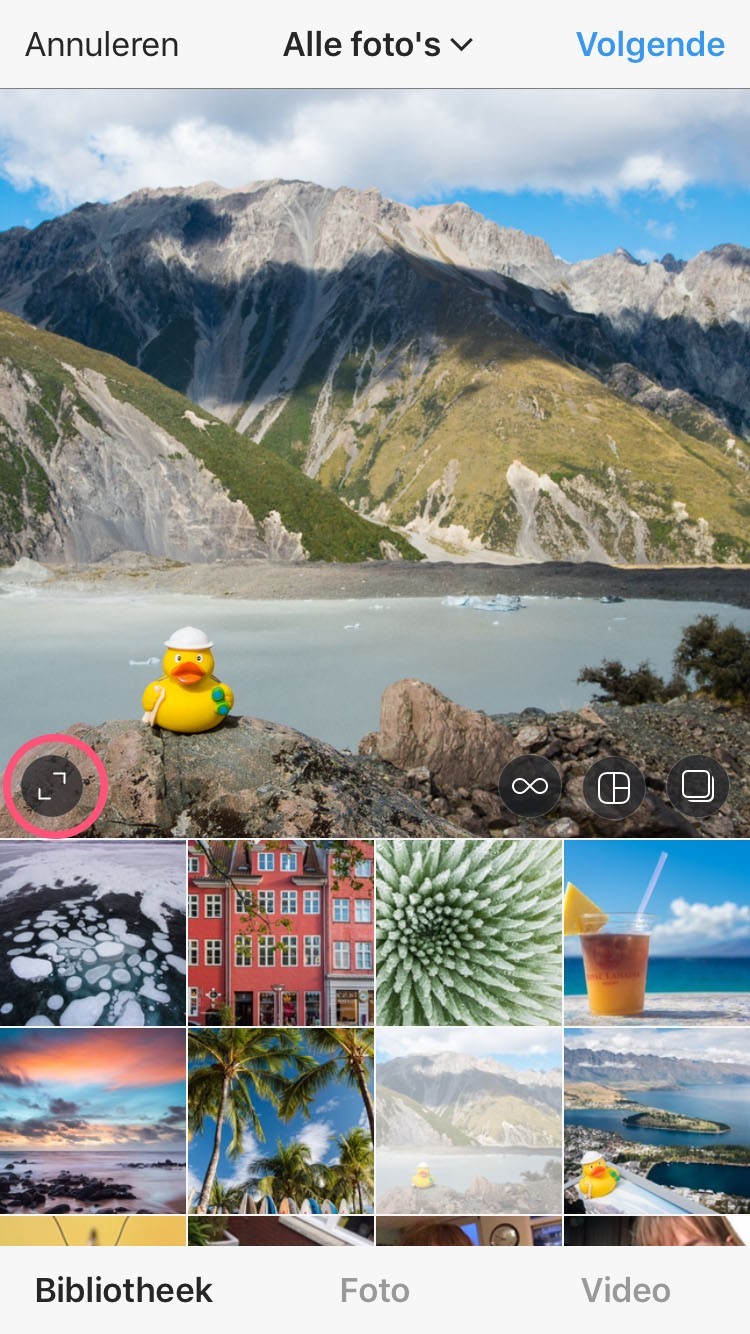Tap Annuleren to cancel

[102, 45]
